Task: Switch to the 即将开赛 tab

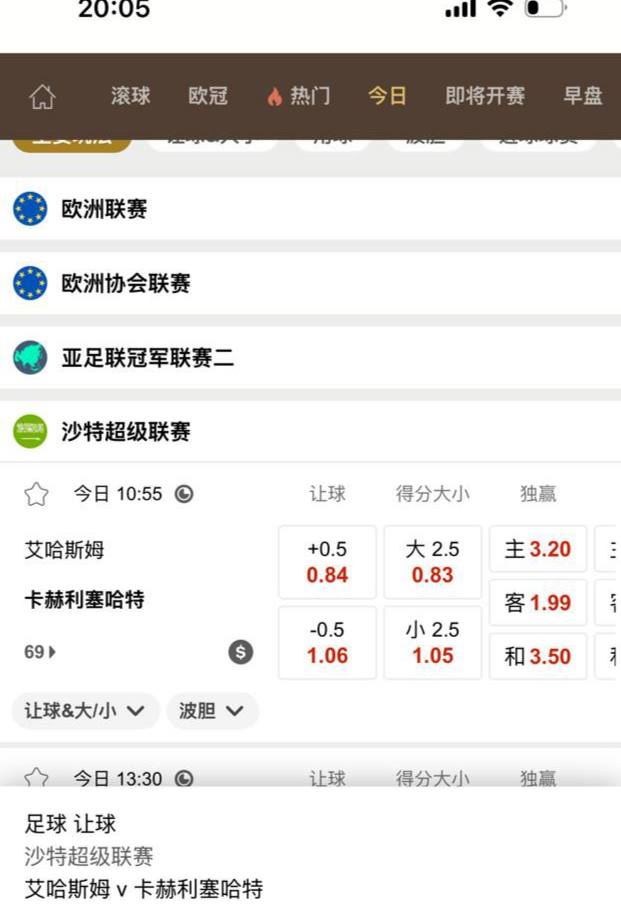Action: [x=485, y=96]
